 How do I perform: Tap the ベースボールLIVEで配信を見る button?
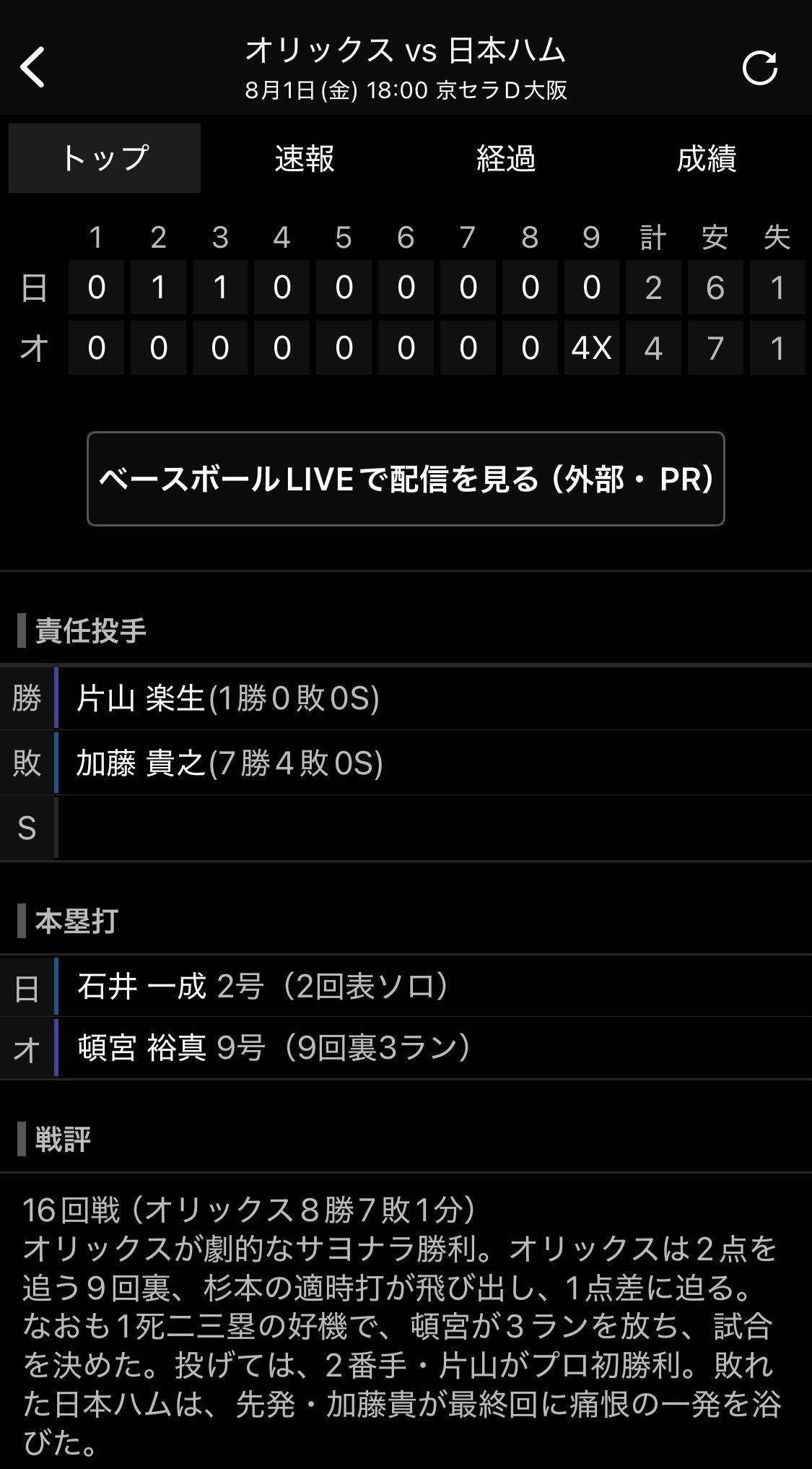(406, 479)
